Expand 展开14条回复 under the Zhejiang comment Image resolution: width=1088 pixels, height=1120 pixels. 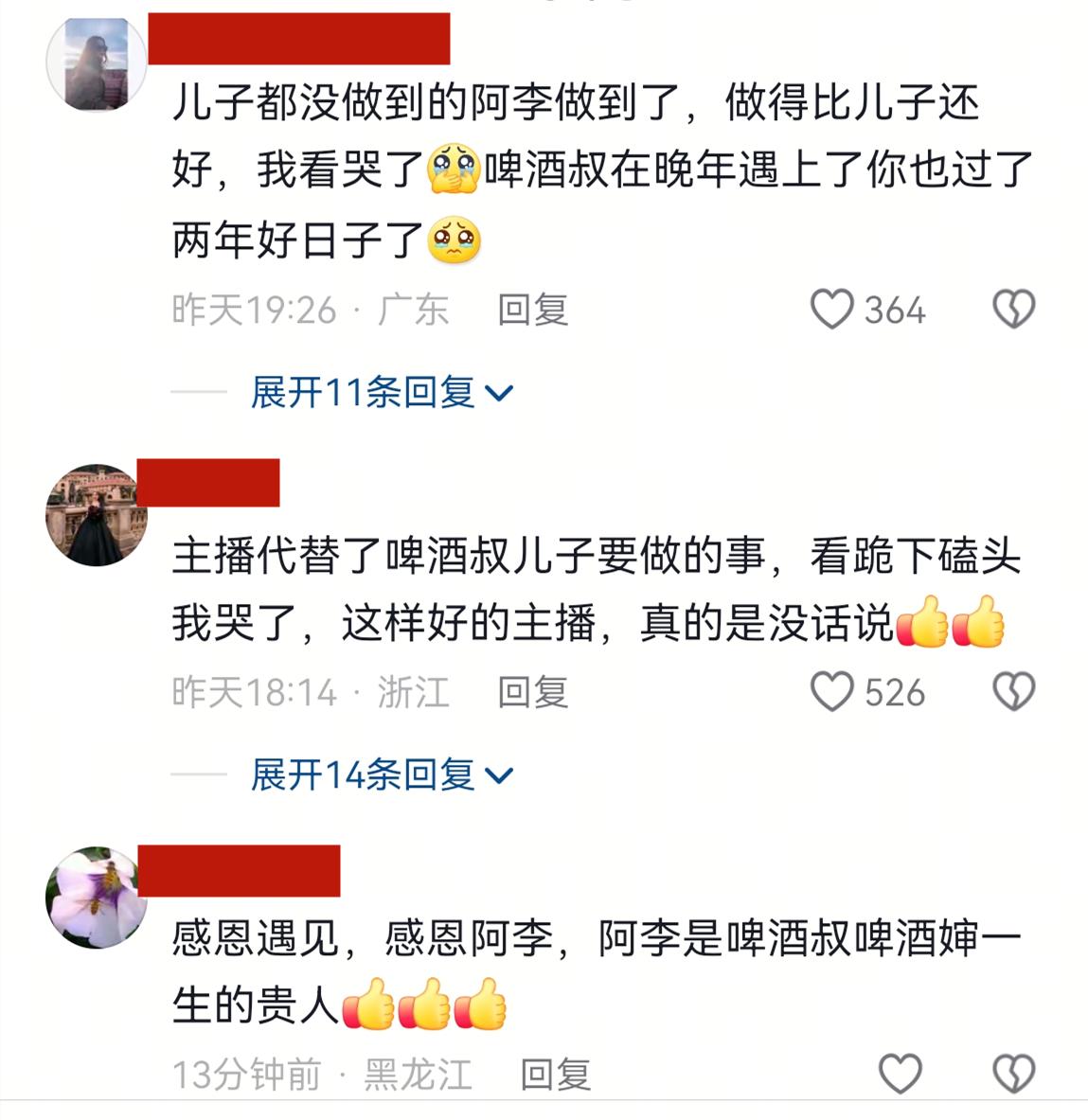pos(381,774)
